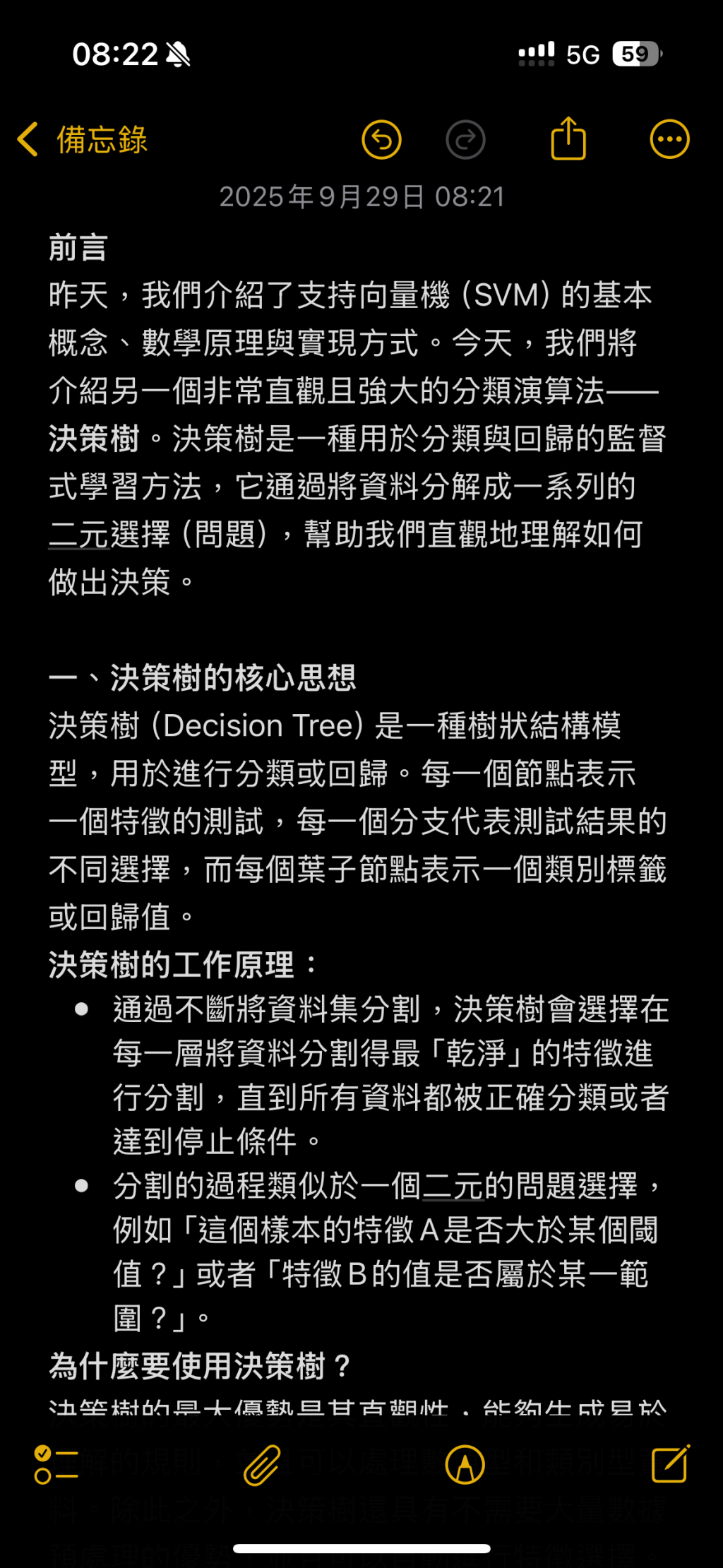Share this note

[x=568, y=138]
